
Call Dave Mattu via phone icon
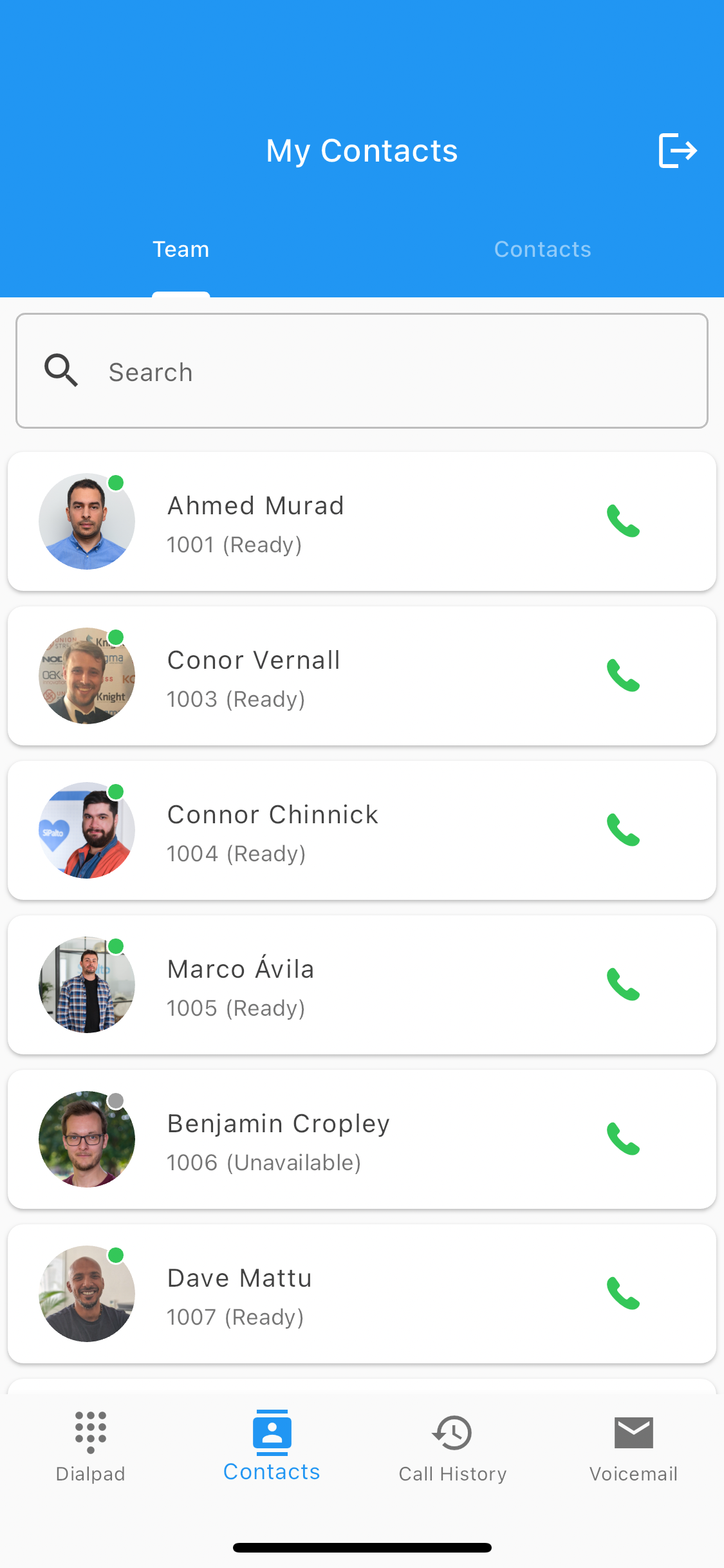[623, 1294]
